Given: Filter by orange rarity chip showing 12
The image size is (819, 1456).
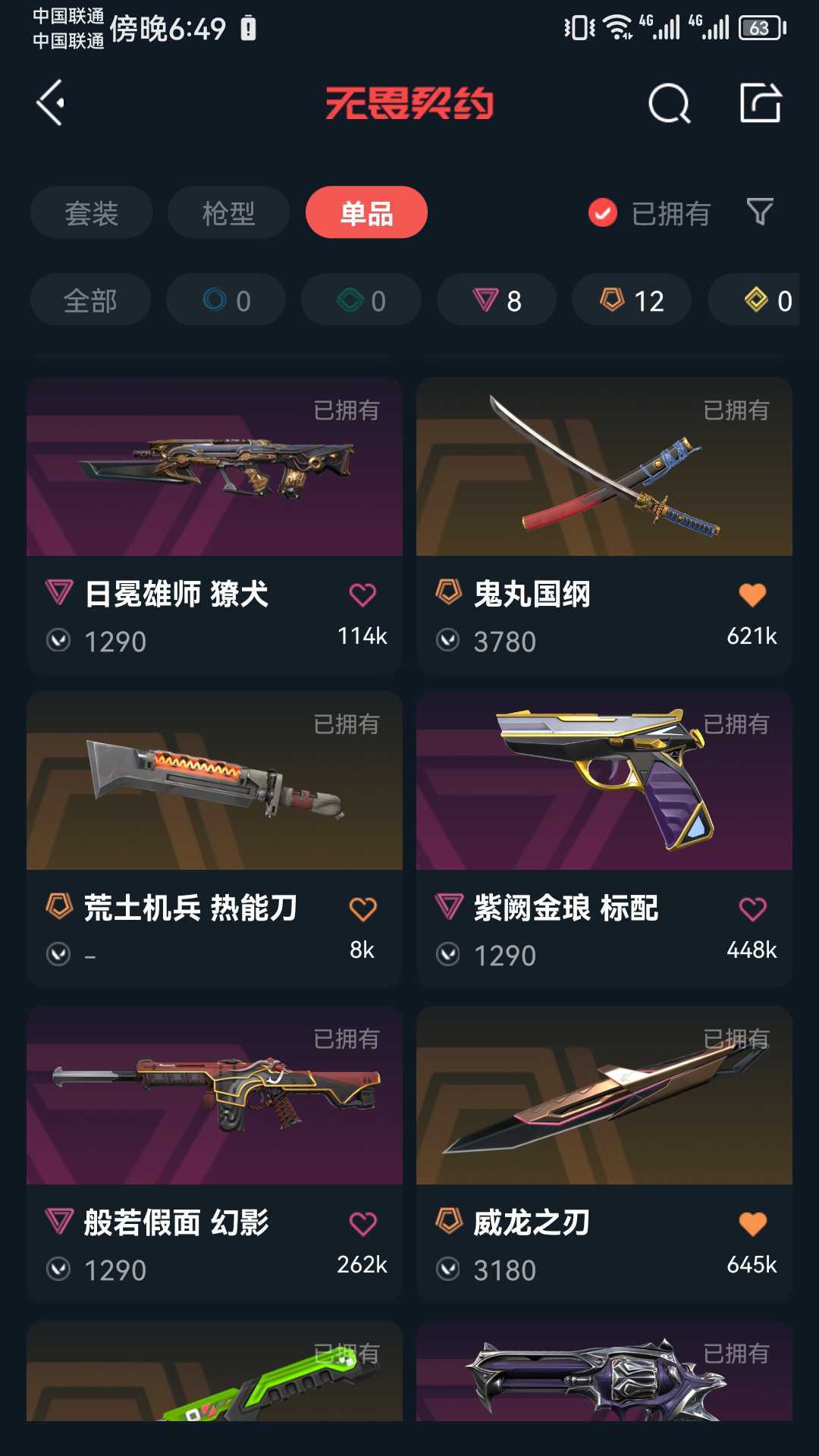Looking at the screenshot, I should (632, 300).
